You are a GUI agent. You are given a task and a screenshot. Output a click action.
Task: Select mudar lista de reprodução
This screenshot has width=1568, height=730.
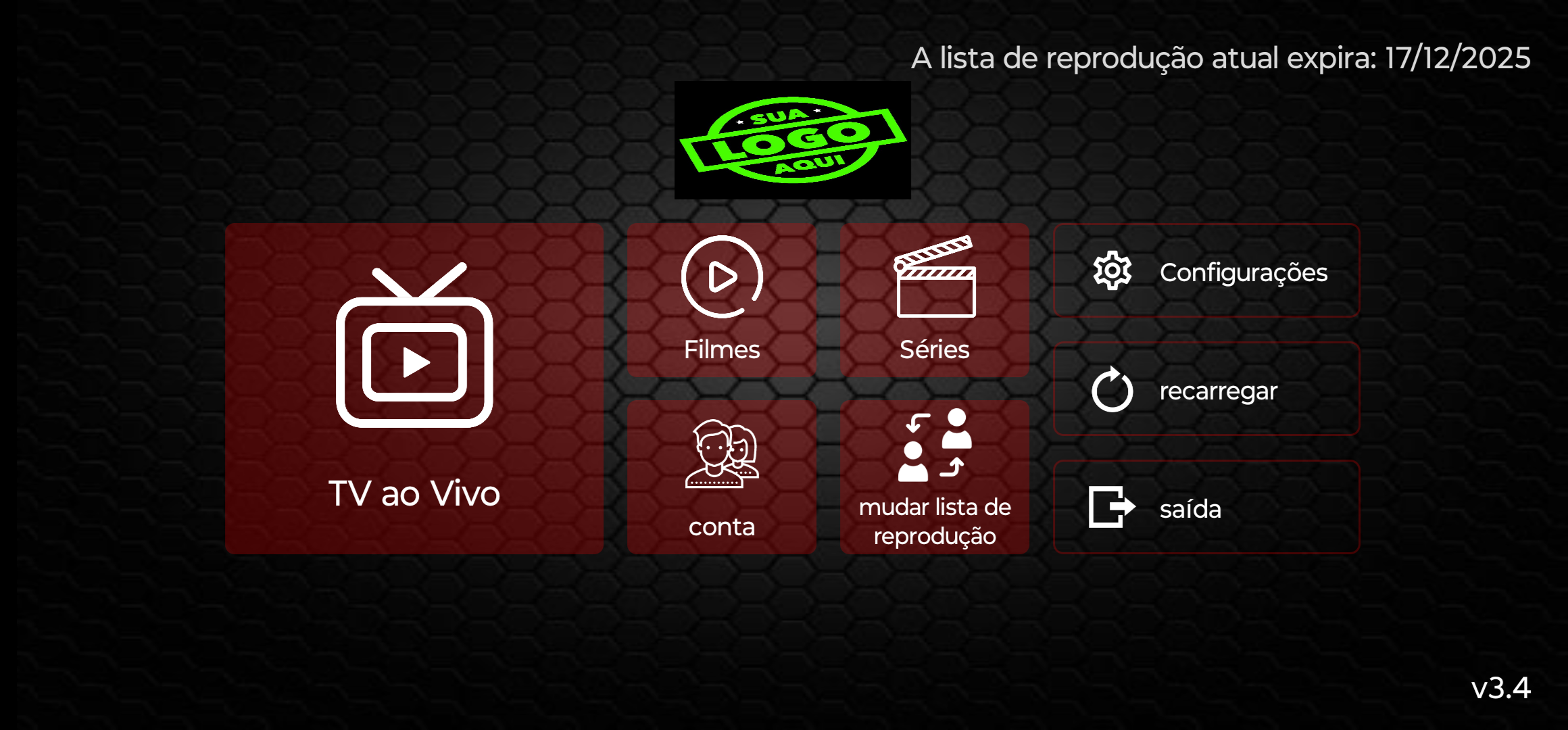tap(935, 477)
